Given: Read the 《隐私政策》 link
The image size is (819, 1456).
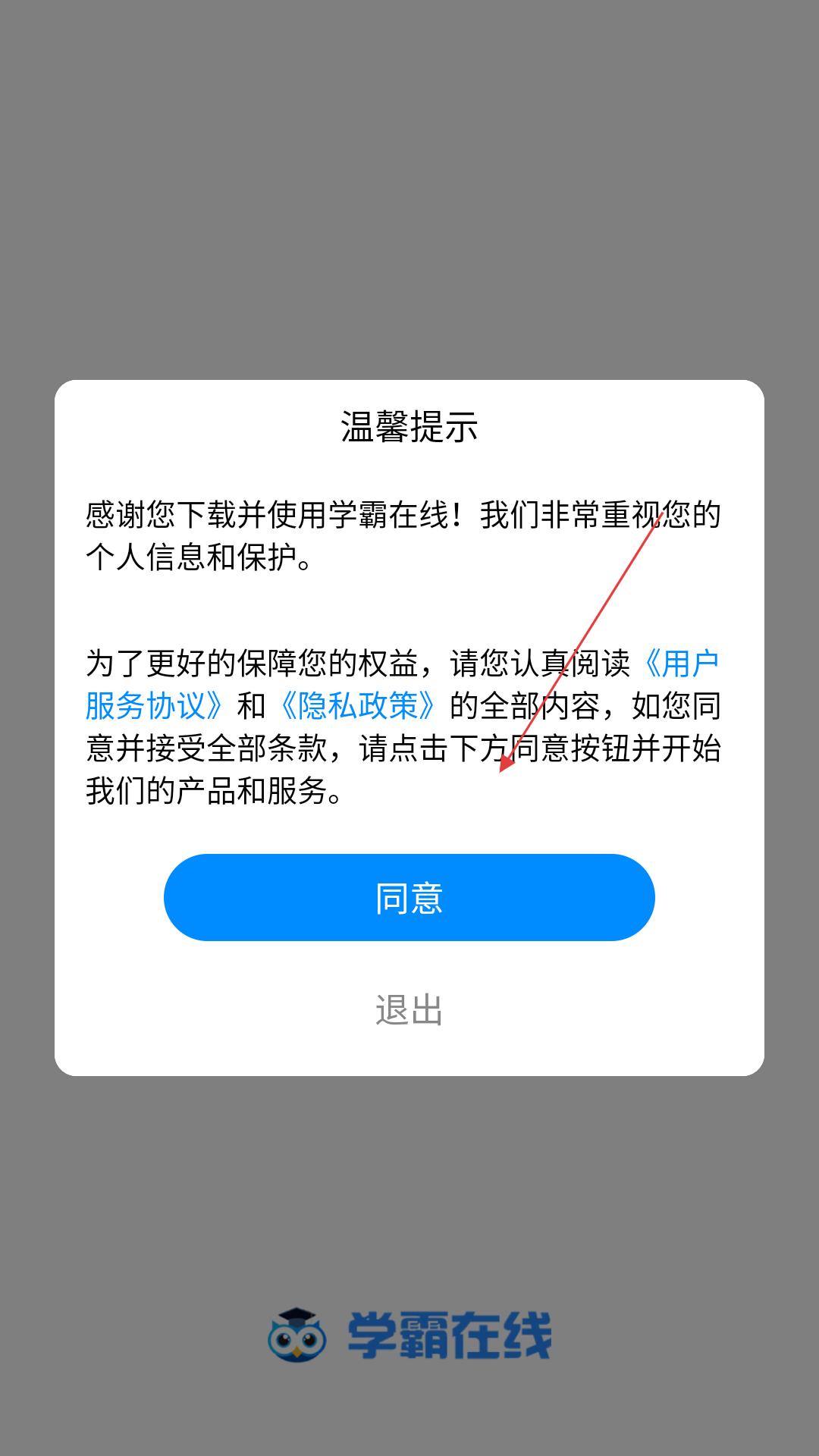Looking at the screenshot, I should (x=358, y=706).
